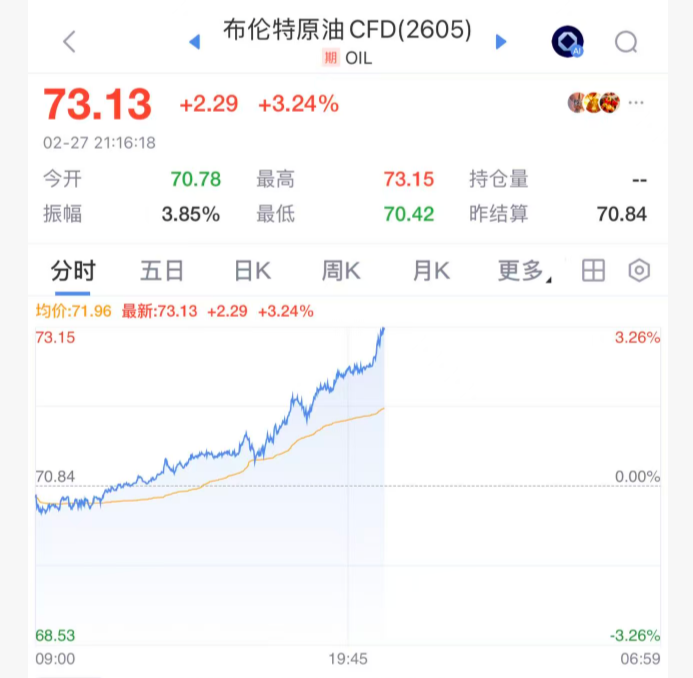Screen dimensions: 693x678
Task: Switch to the 日K chart tab
Action: point(252,271)
